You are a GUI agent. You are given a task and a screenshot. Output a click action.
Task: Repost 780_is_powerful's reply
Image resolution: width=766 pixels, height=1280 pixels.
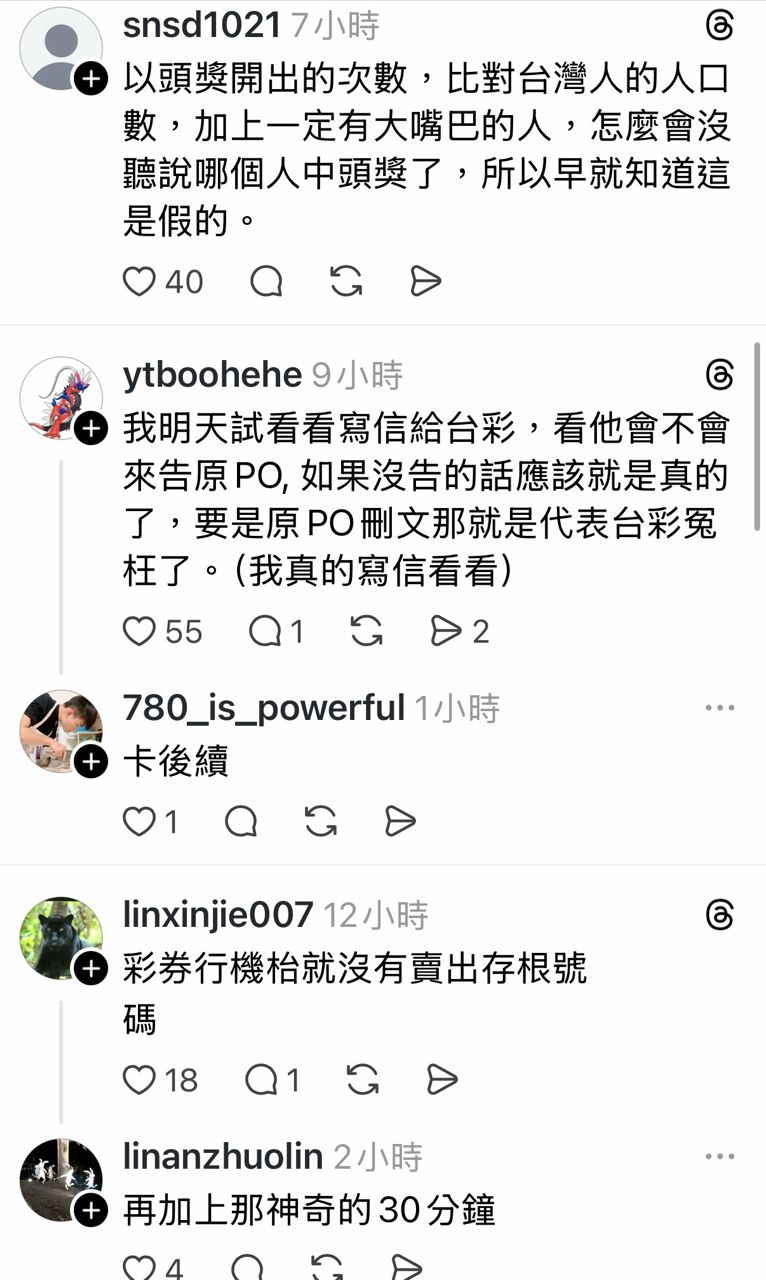[321, 822]
